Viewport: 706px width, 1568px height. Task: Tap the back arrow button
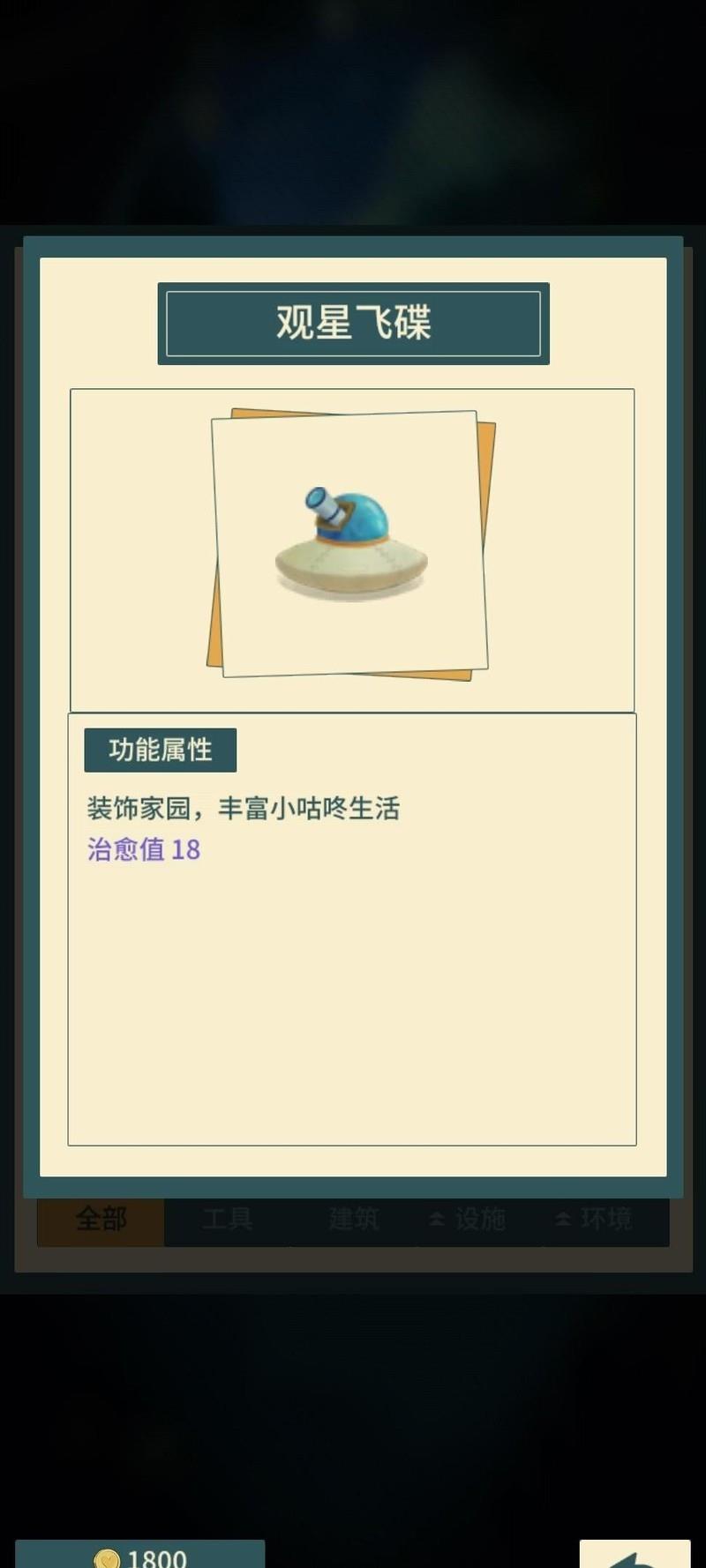click(x=635, y=1555)
